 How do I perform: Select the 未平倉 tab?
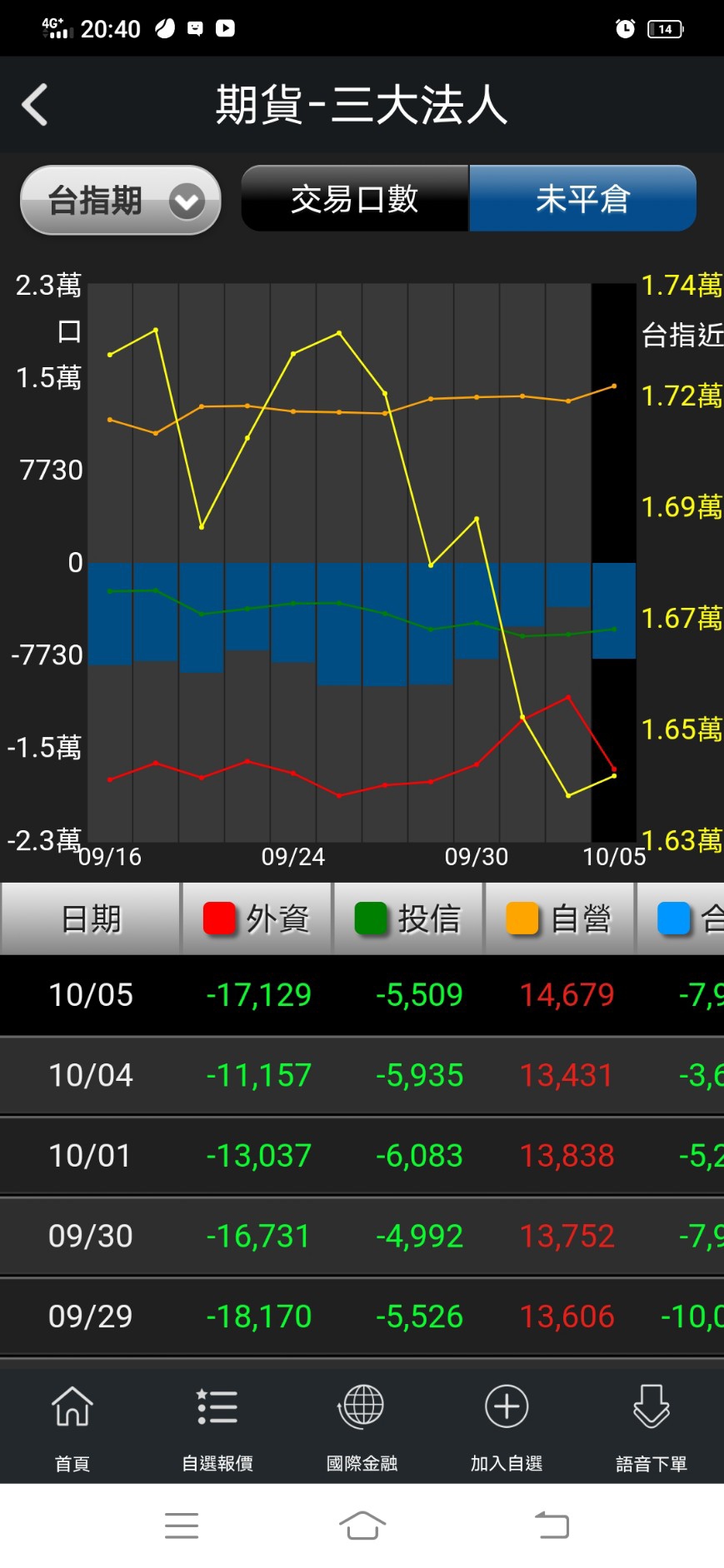point(582,199)
